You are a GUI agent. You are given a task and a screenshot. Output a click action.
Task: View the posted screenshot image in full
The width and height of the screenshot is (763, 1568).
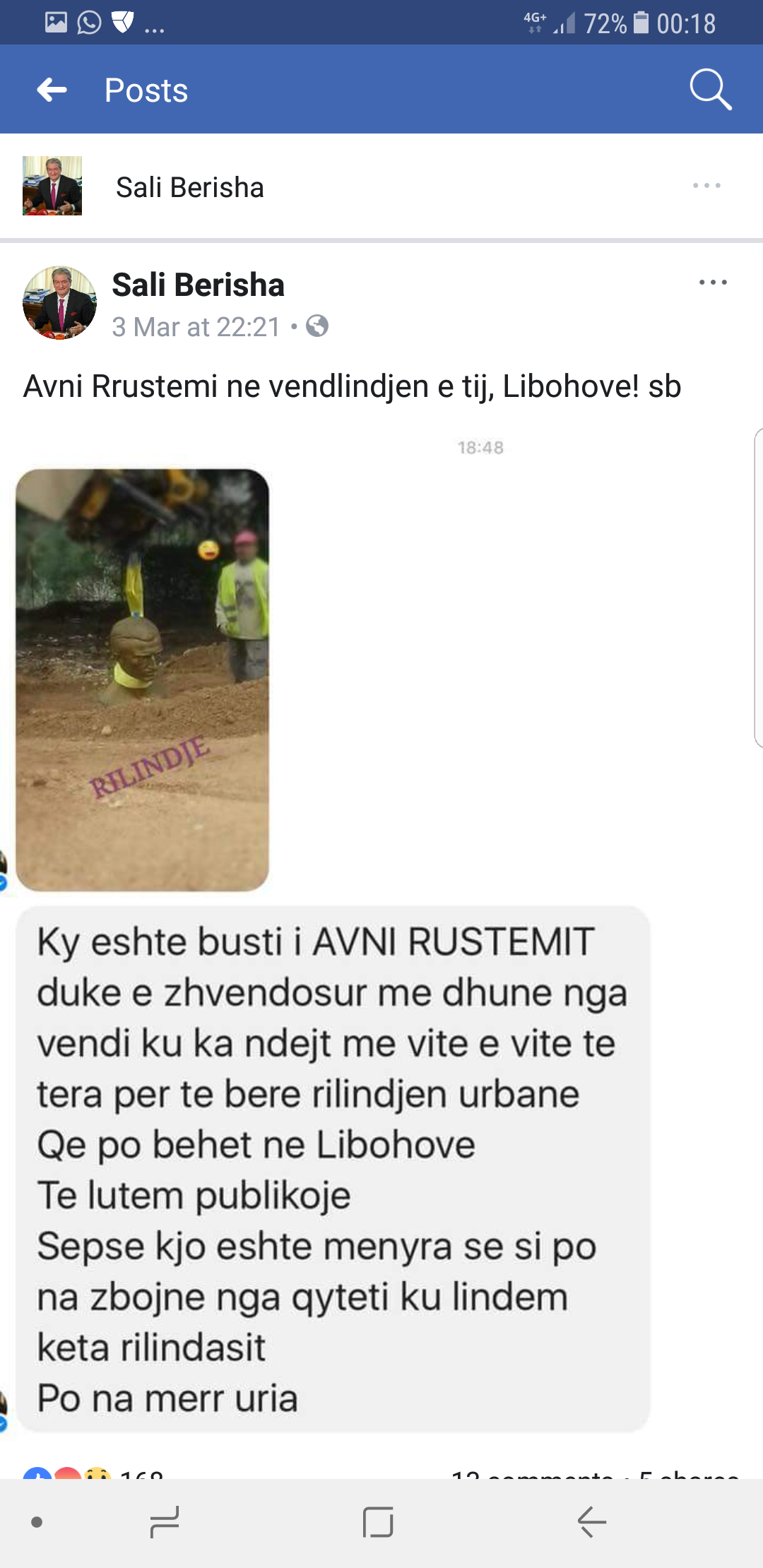point(332,918)
